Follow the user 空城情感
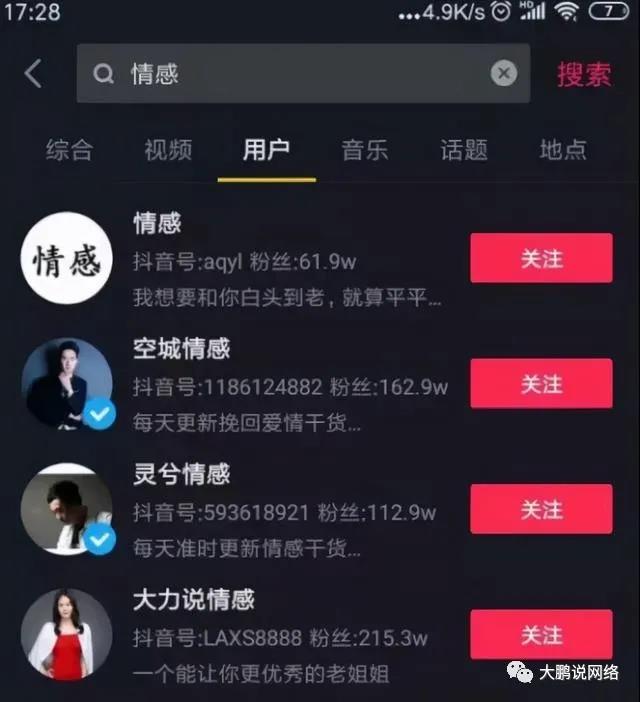Image resolution: width=640 pixels, height=702 pixels. (x=541, y=384)
